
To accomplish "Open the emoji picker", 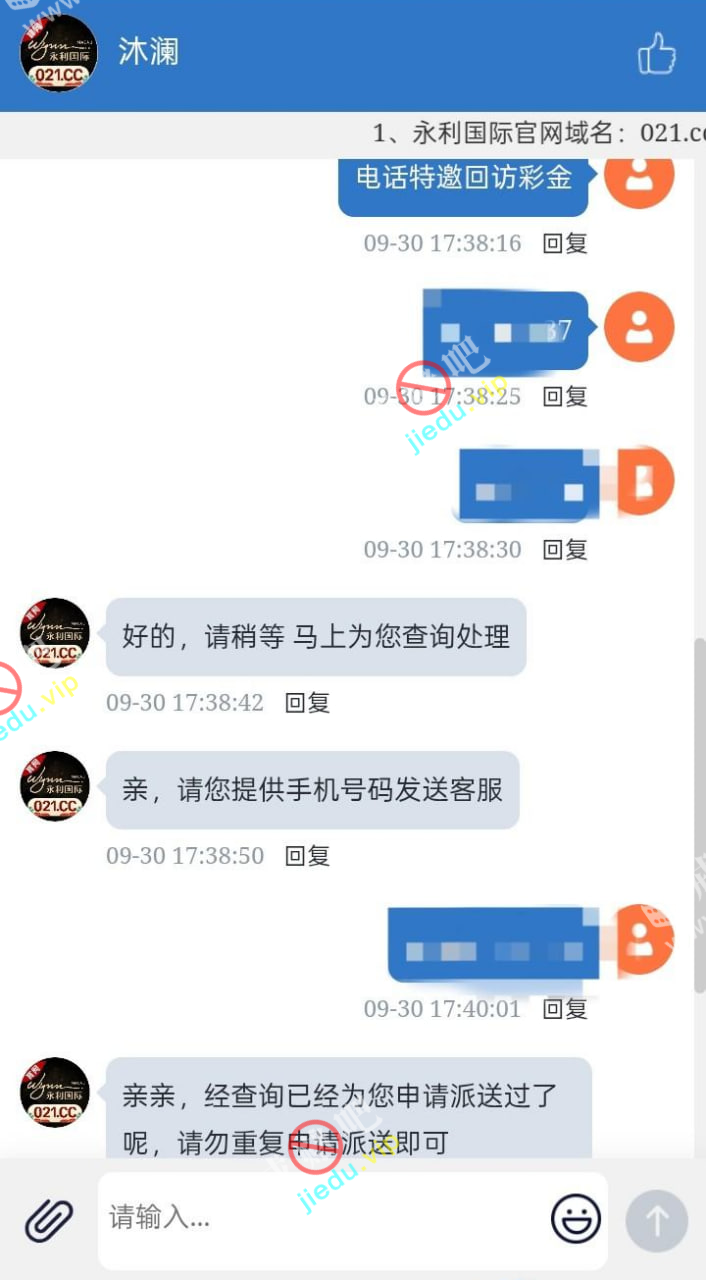I will (x=576, y=1219).
